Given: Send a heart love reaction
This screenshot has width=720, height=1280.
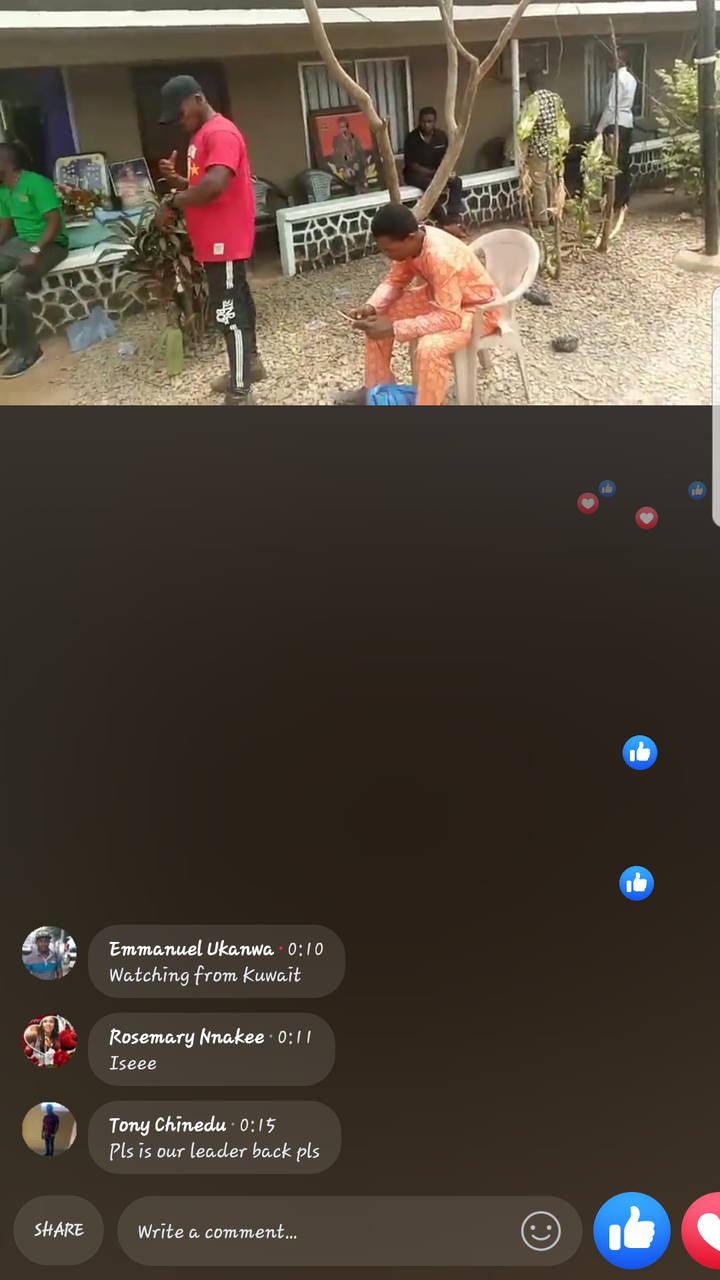Looking at the screenshot, I should tap(702, 1231).
